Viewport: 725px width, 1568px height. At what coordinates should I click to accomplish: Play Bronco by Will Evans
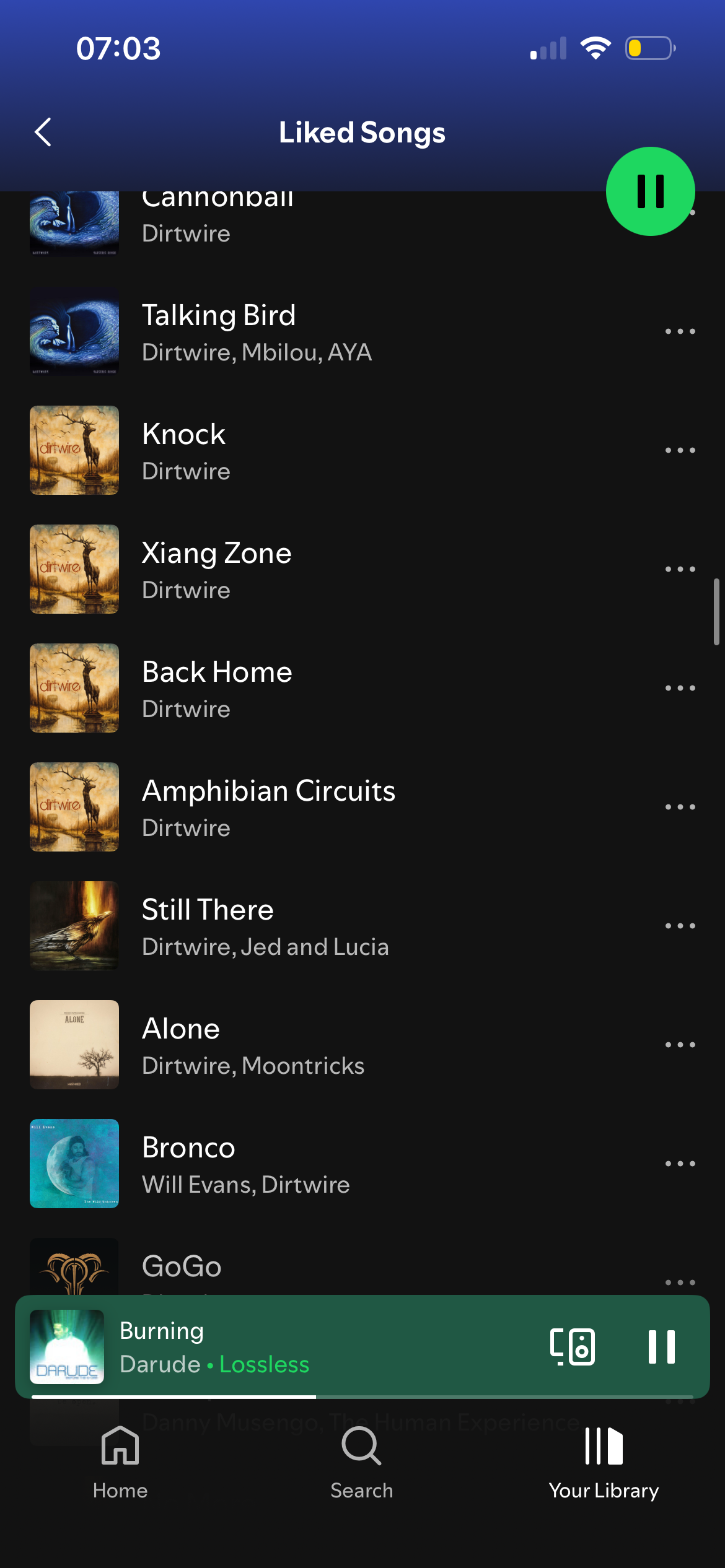[x=310, y=1165]
